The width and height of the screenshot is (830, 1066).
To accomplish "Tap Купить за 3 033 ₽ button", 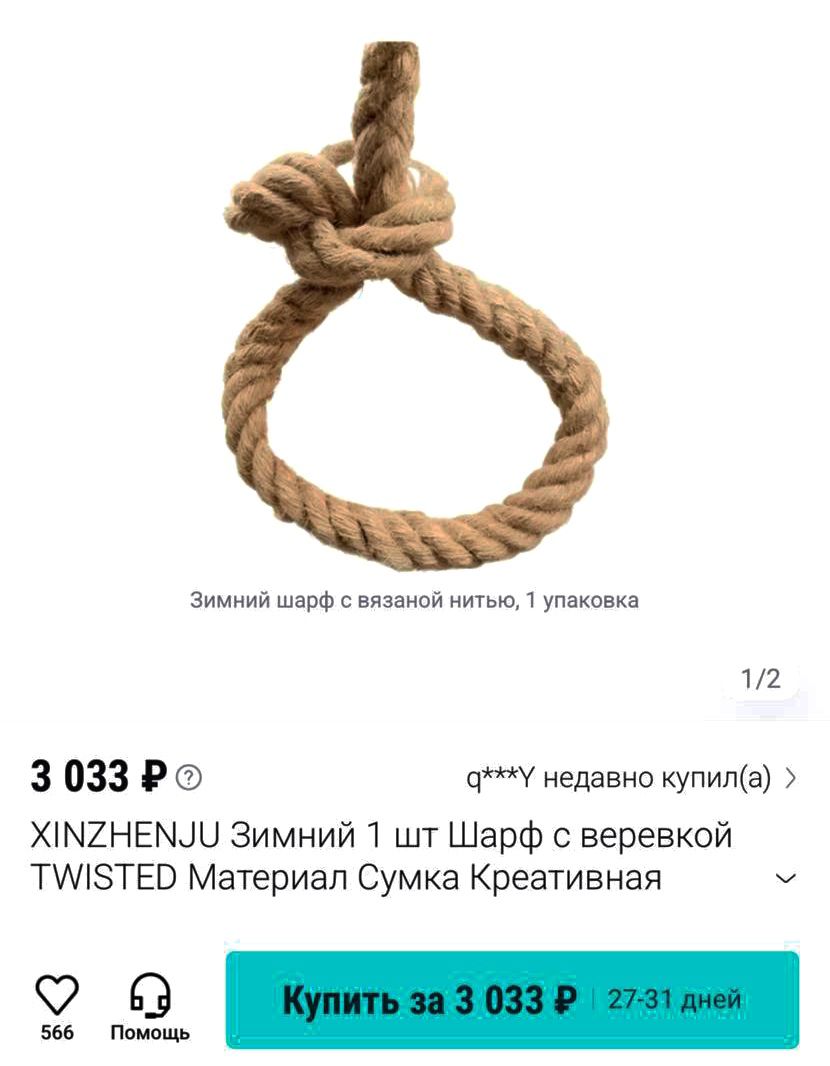I will pyautogui.click(x=512, y=999).
